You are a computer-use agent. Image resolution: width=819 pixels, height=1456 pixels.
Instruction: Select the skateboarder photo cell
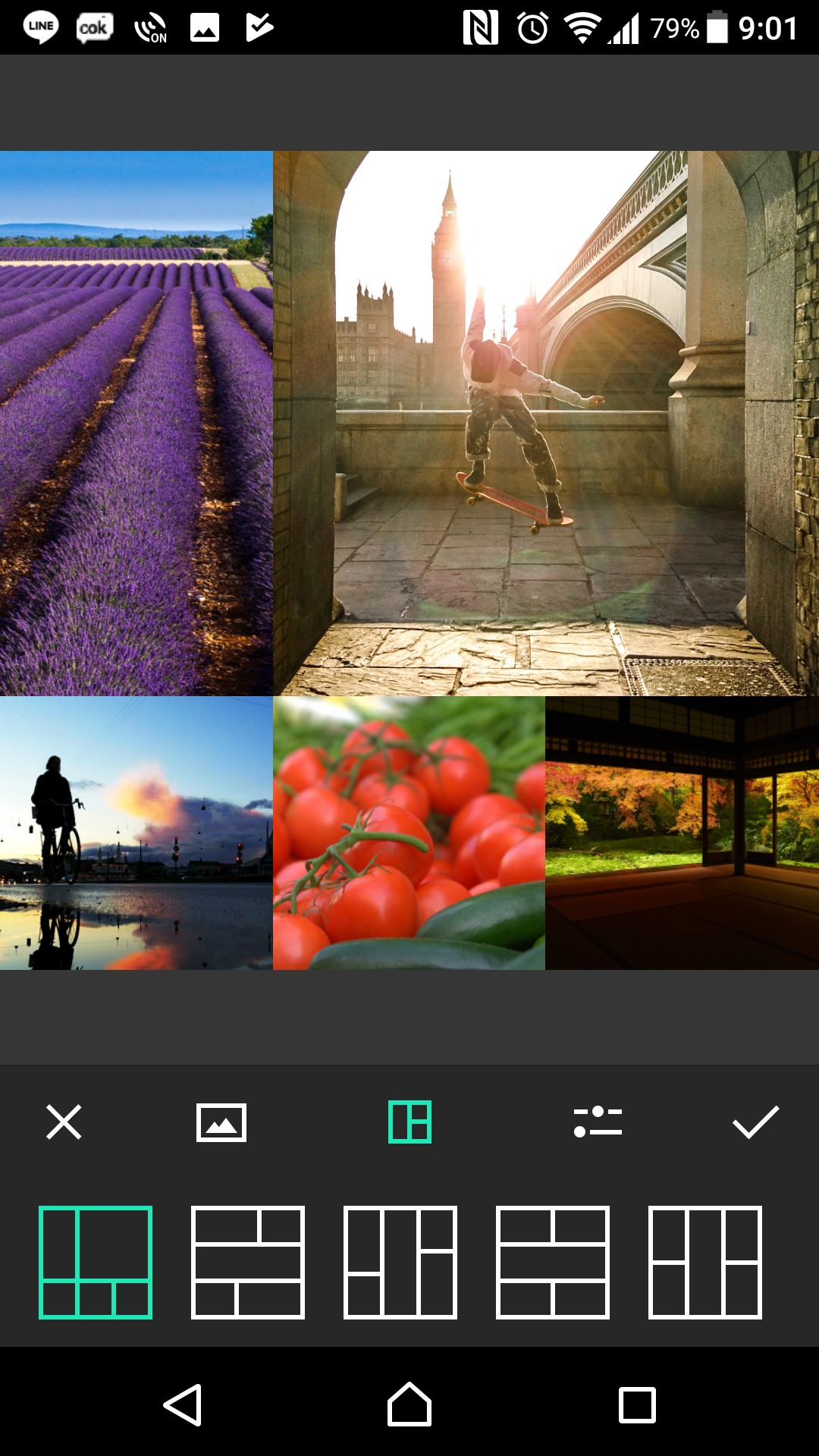[x=546, y=423]
